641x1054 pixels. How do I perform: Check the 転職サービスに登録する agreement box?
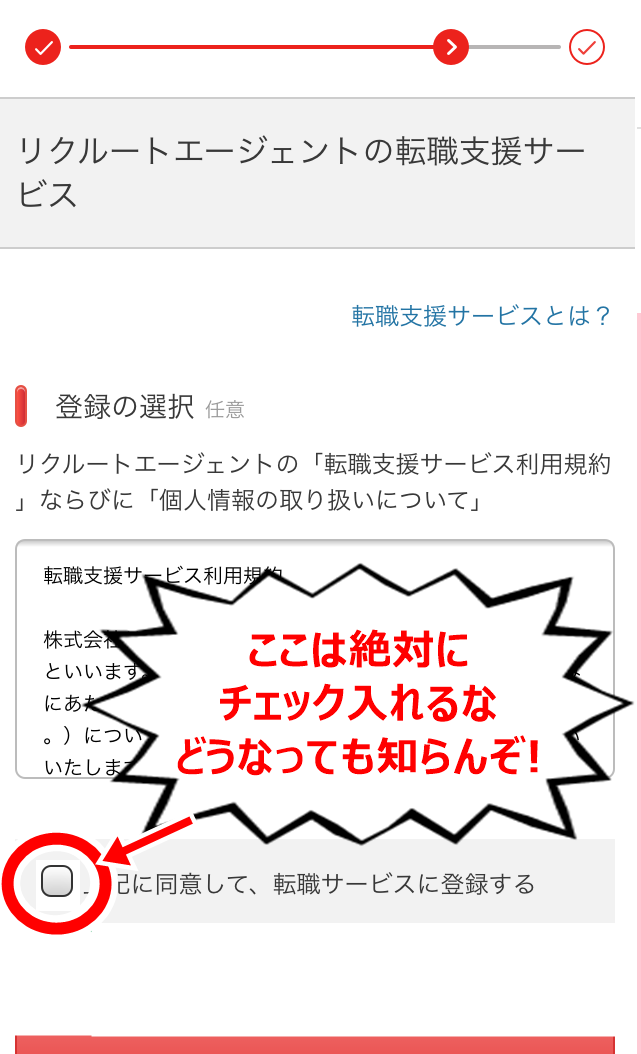tap(57, 881)
